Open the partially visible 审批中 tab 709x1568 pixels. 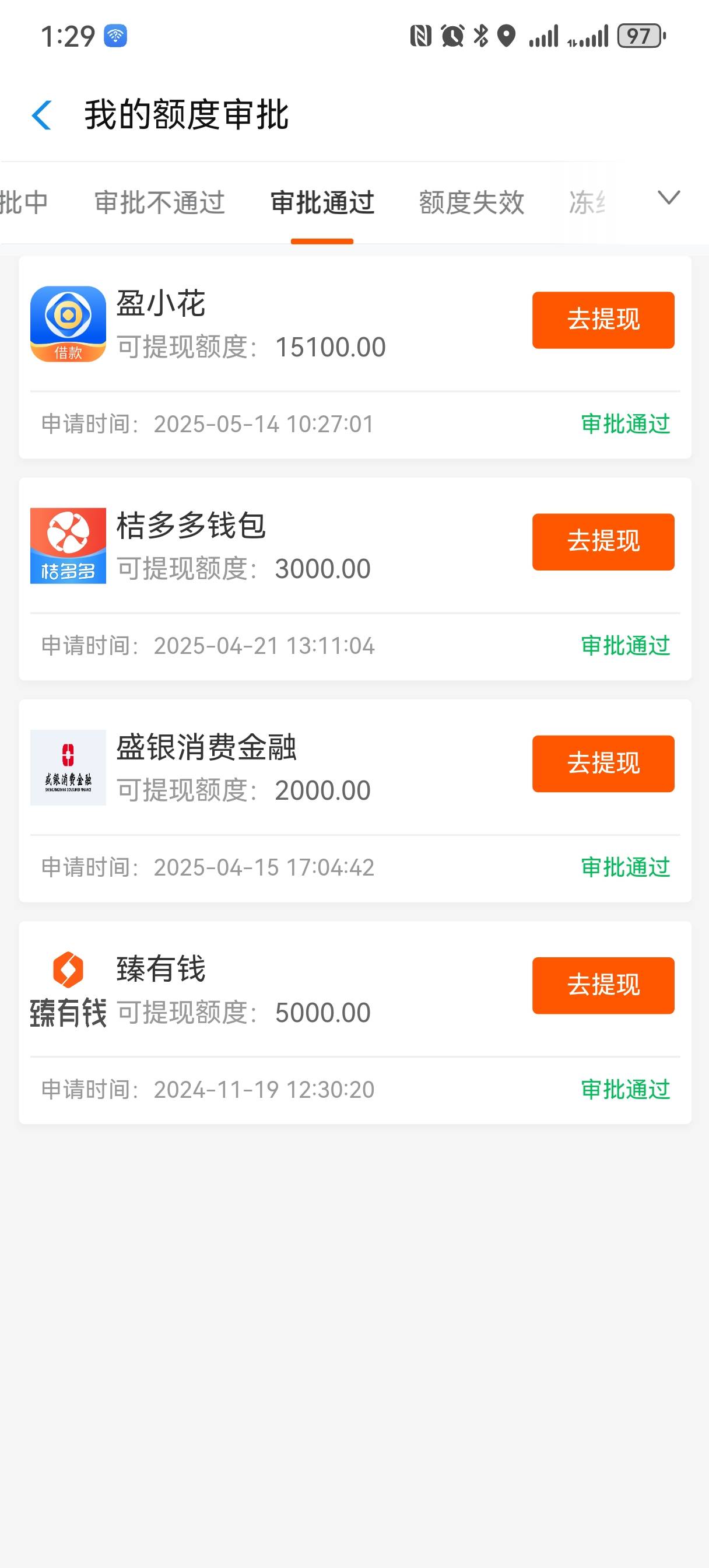pos(24,202)
